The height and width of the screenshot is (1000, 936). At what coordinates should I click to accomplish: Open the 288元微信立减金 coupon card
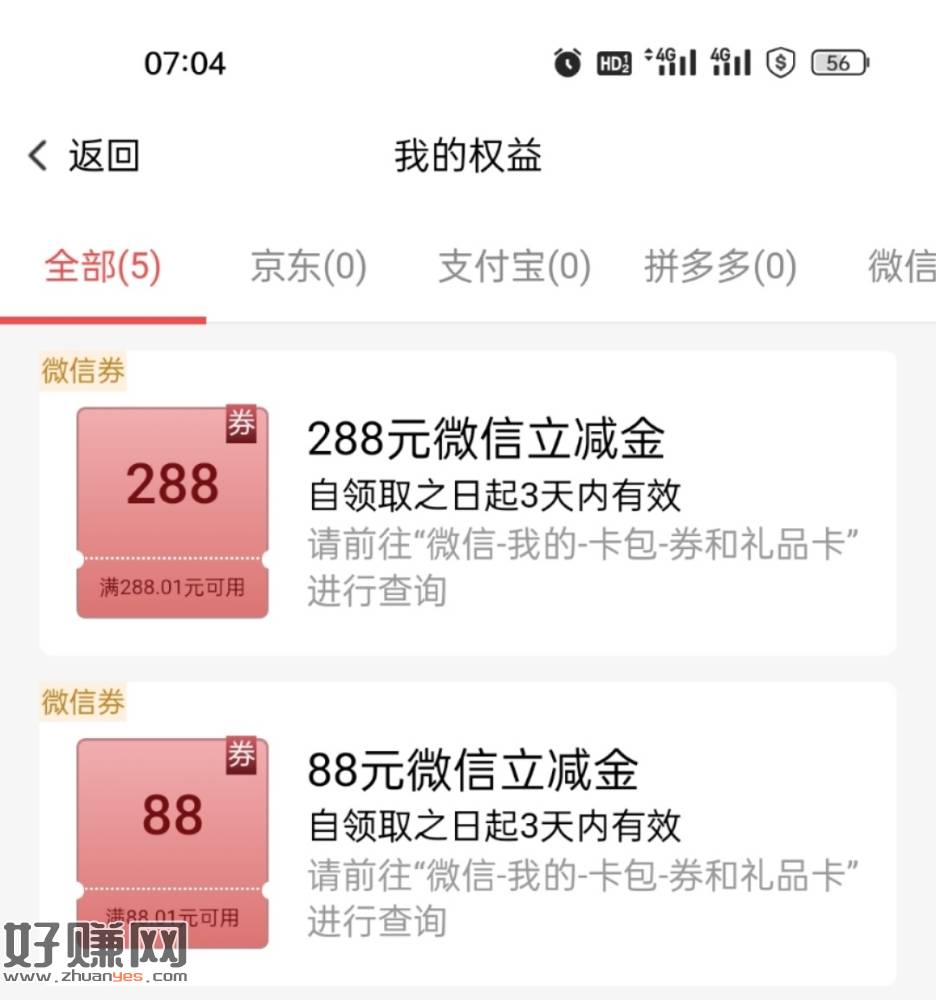tap(467, 503)
